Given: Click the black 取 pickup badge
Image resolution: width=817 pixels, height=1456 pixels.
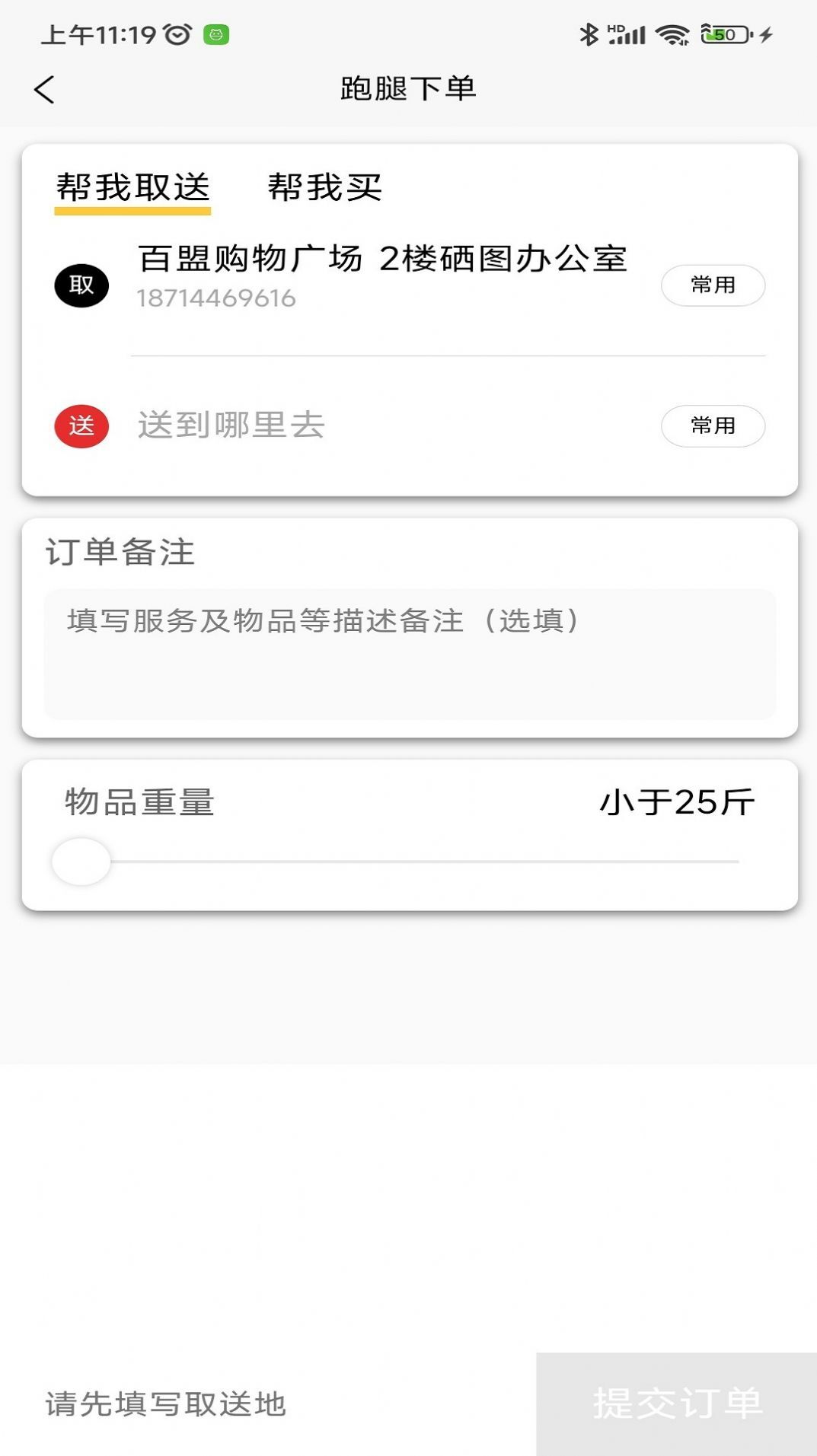Looking at the screenshot, I should coord(81,285).
